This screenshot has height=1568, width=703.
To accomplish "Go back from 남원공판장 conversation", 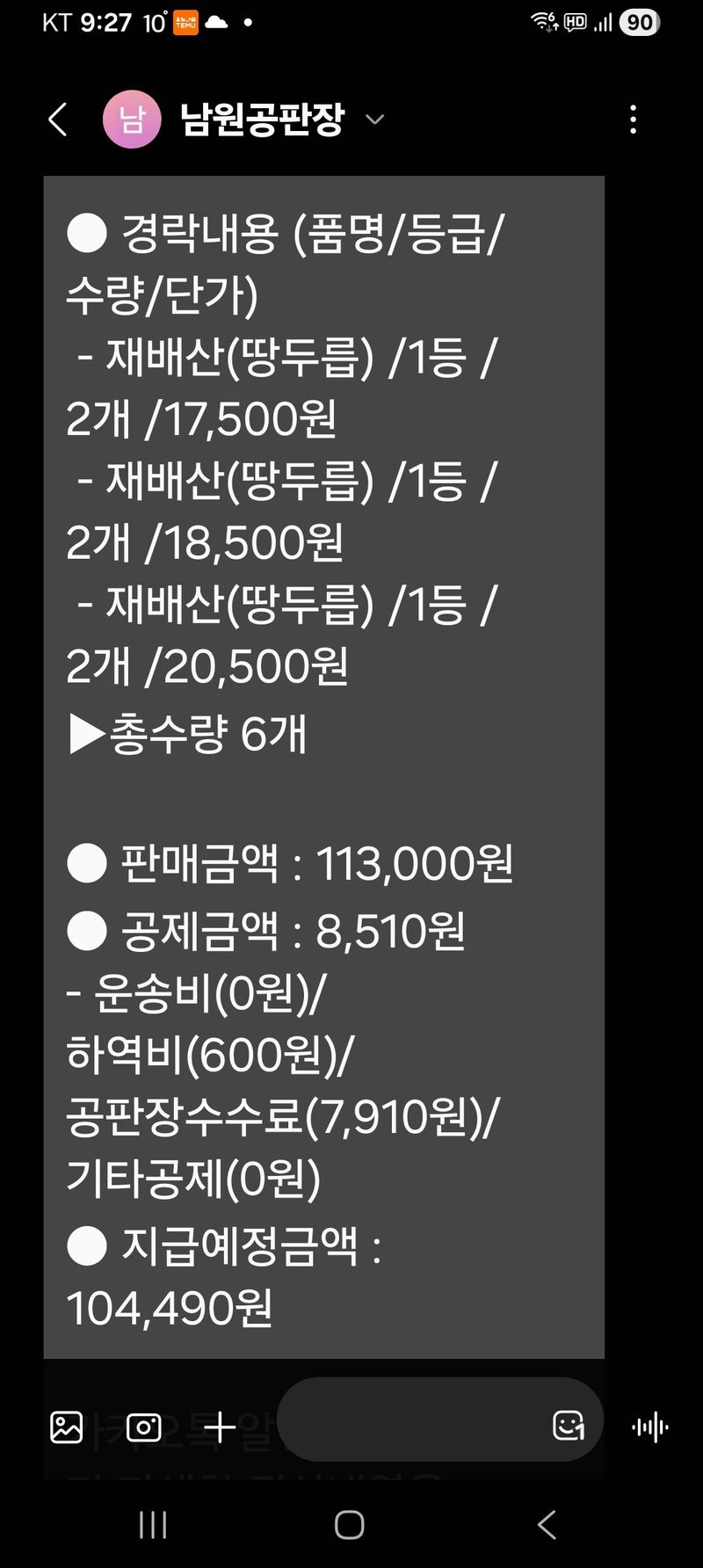I will point(58,120).
